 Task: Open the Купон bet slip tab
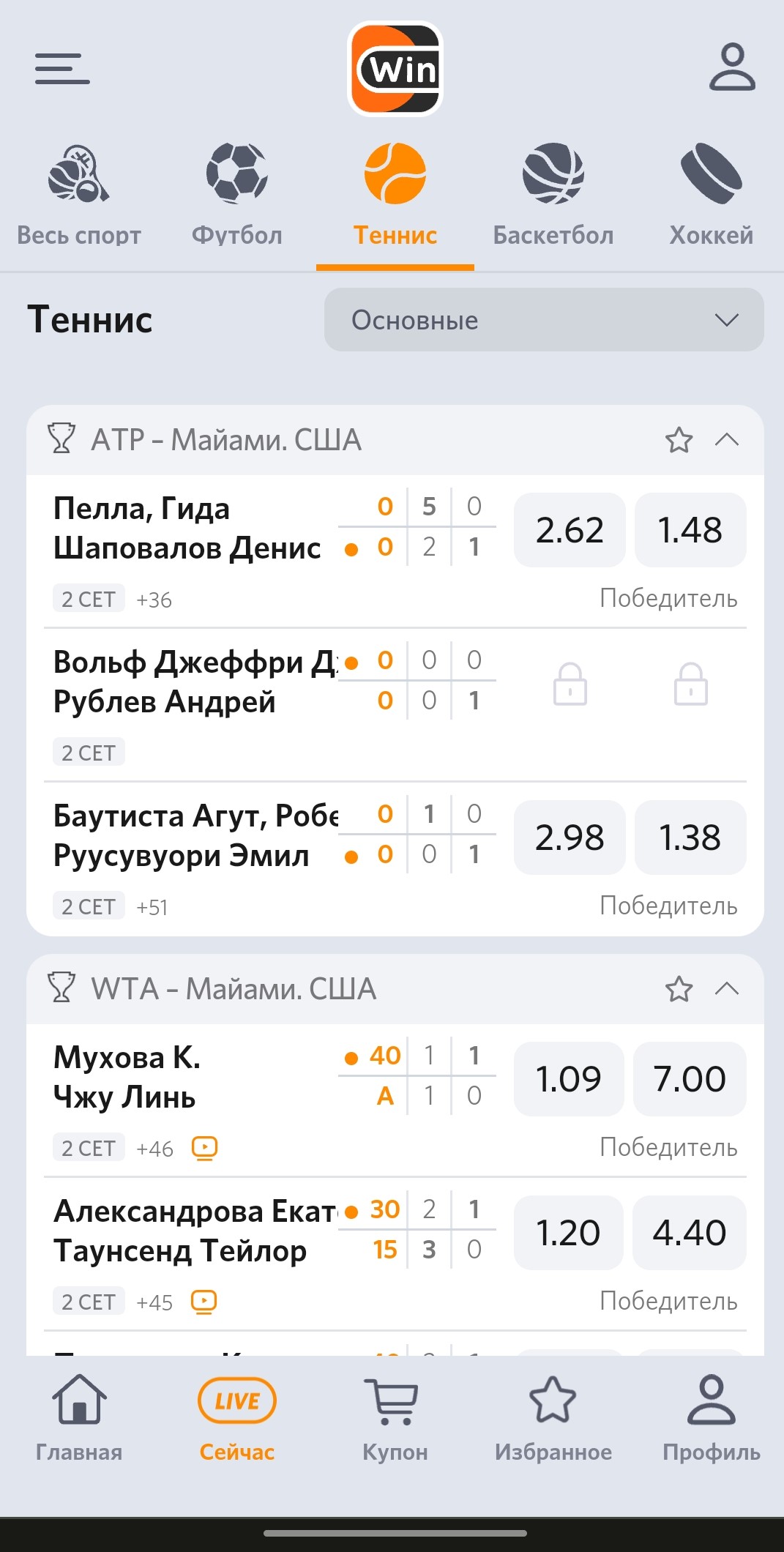pyautogui.click(x=395, y=1418)
